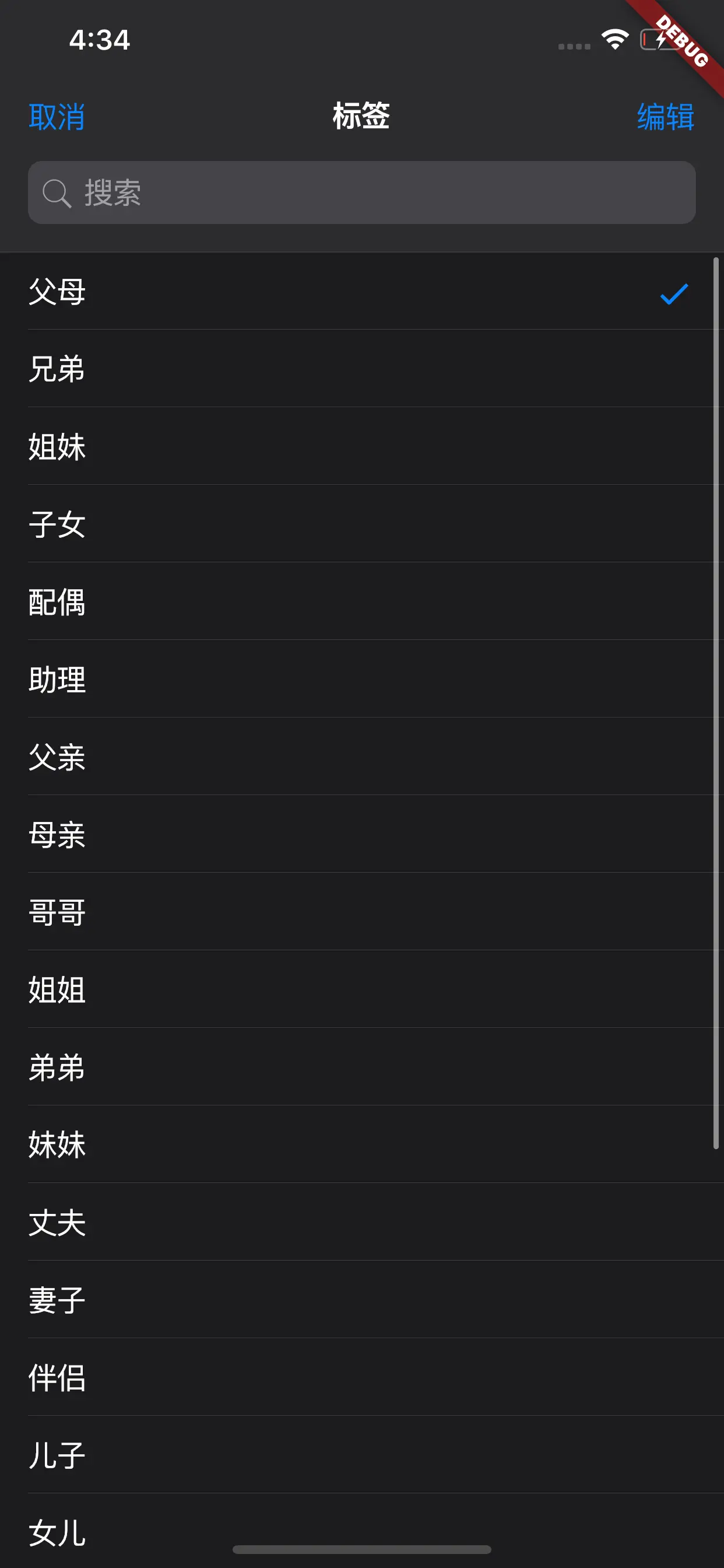
Task: Tap the Wi-Fi status icon
Action: click(614, 38)
